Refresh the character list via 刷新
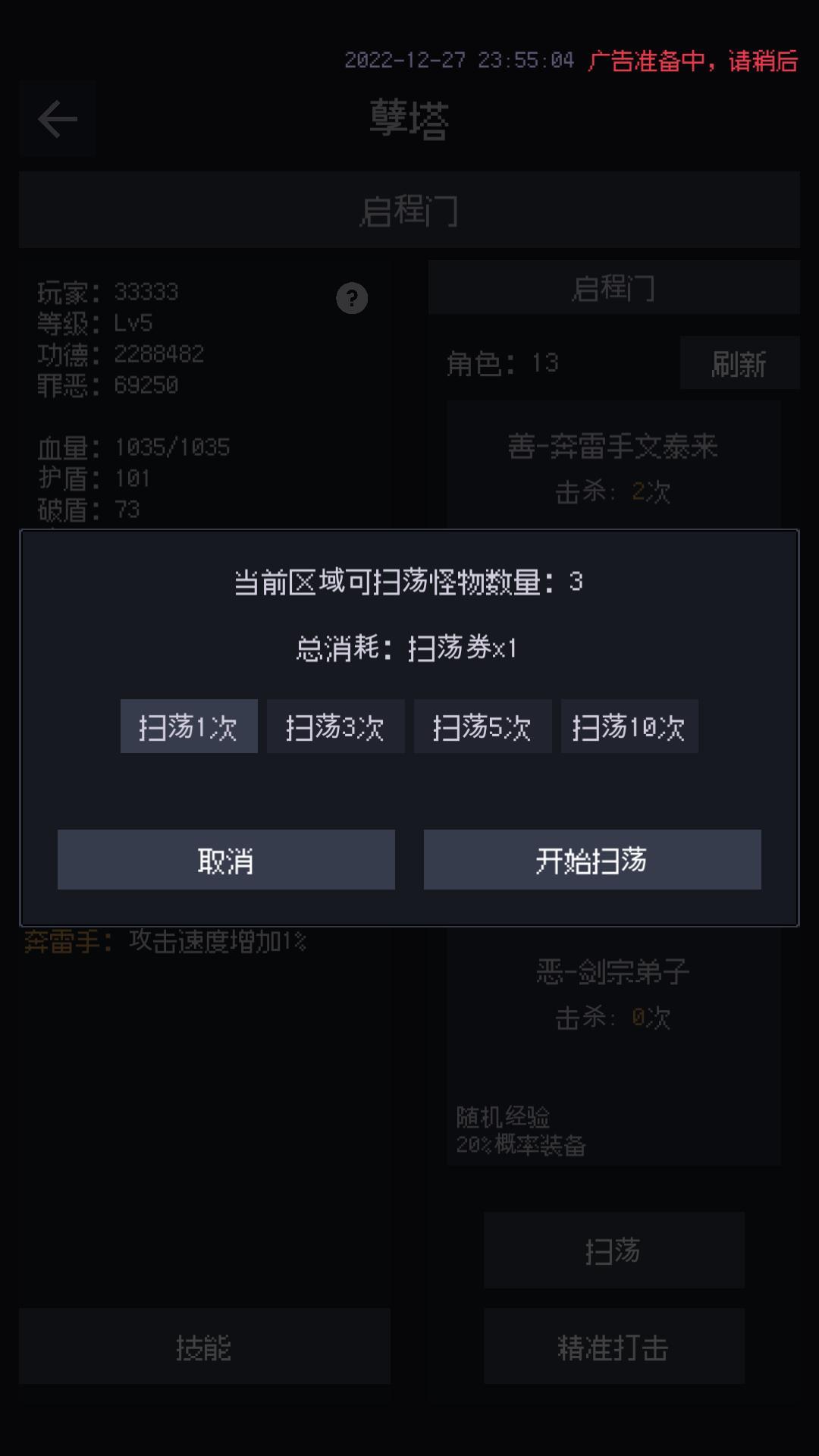The image size is (819, 1456). (739, 363)
